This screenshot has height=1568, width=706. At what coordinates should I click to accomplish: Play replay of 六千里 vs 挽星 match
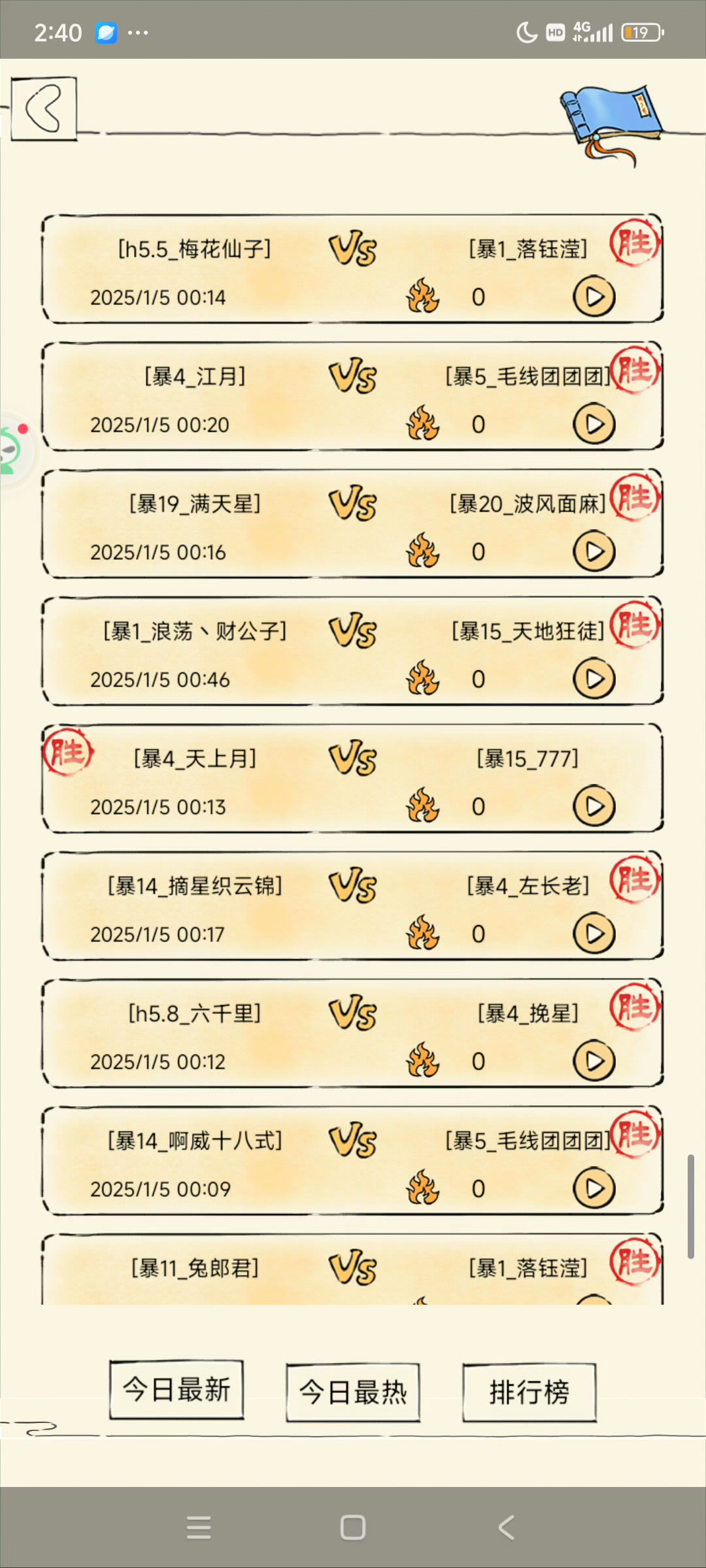coord(594,1061)
